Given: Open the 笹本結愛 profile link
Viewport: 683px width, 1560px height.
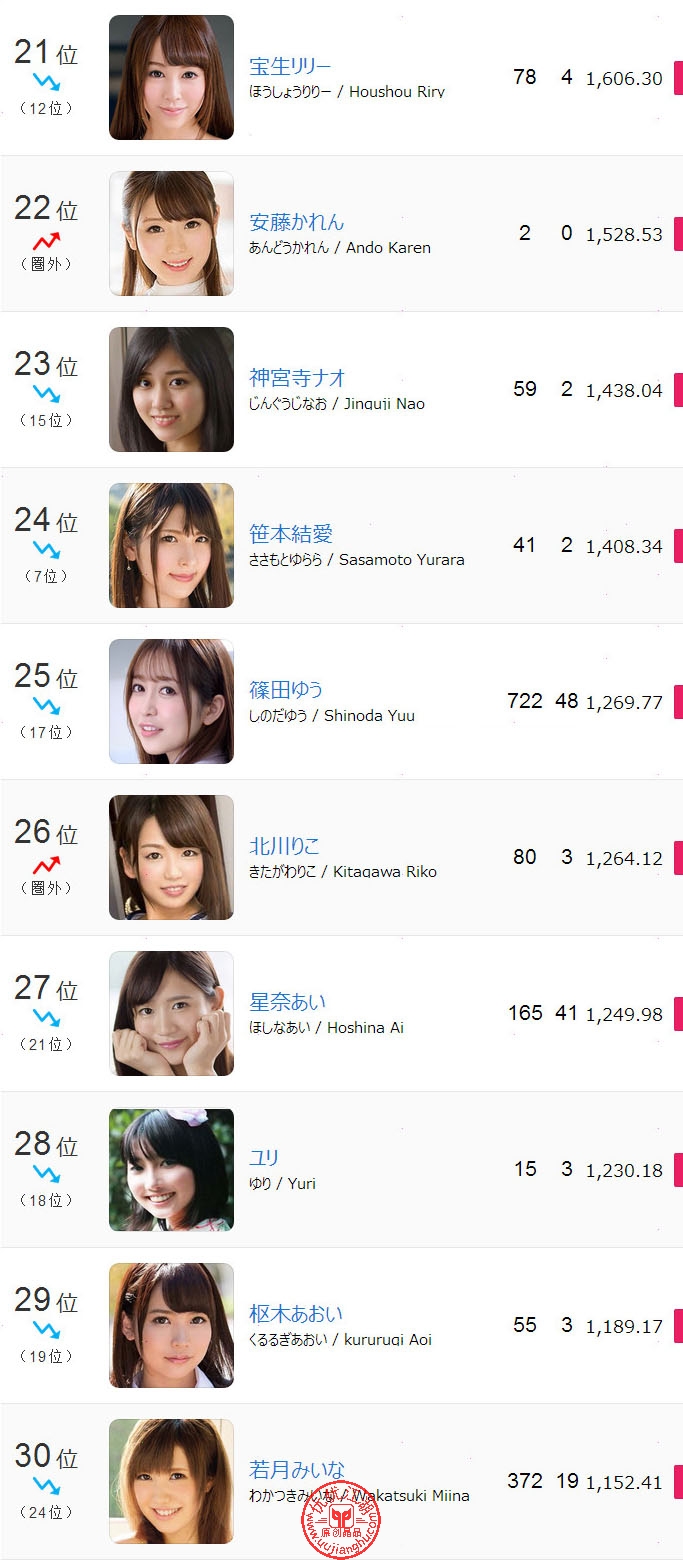Looking at the screenshot, I should click(290, 534).
